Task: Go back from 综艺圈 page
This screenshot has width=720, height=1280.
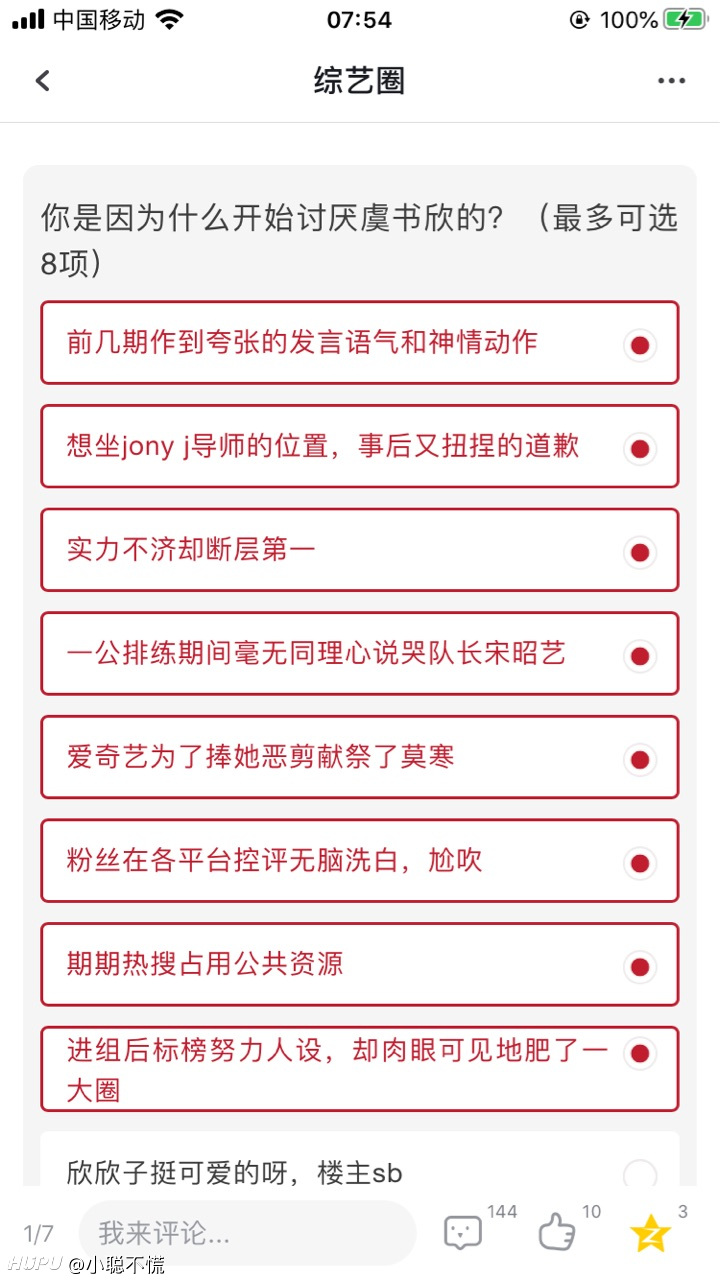Action: [42, 81]
